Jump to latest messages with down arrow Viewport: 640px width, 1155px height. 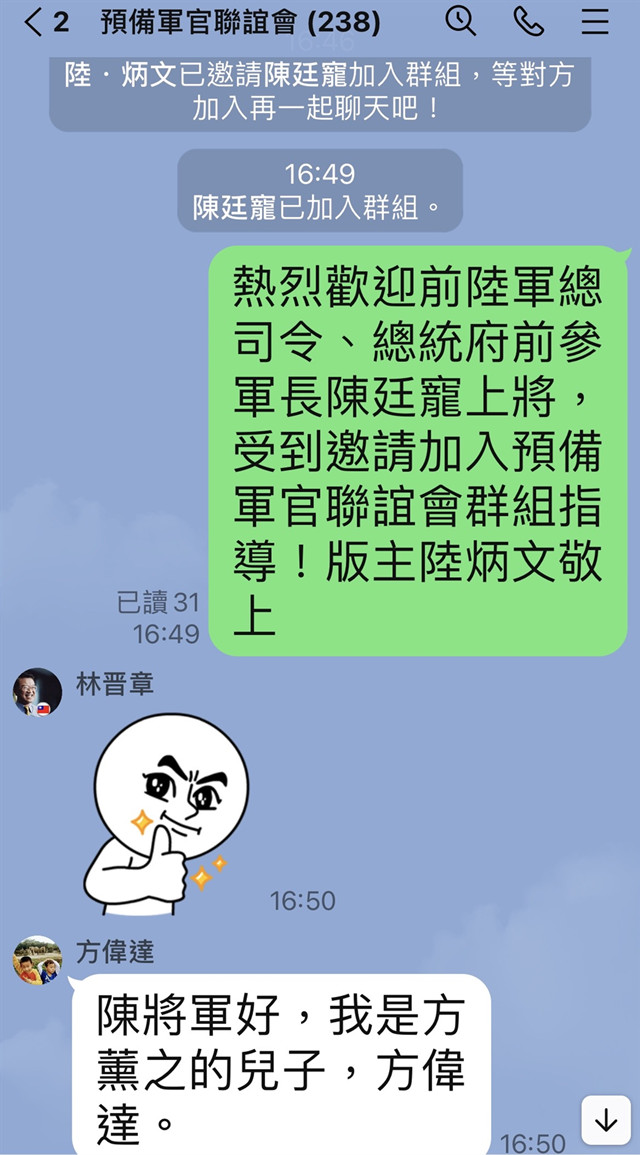pos(606,1121)
